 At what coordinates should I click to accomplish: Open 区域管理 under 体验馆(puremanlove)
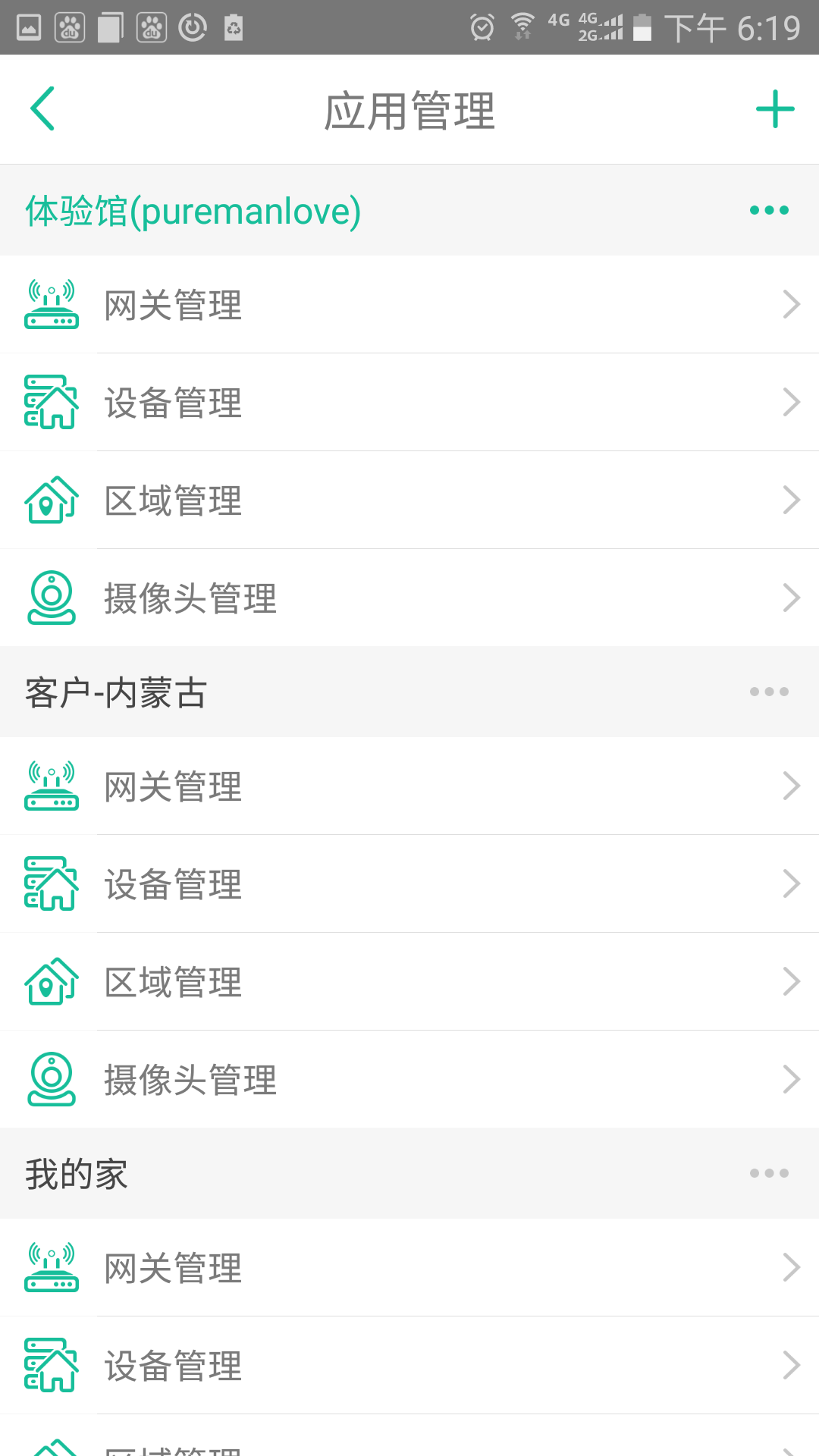coord(409,500)
